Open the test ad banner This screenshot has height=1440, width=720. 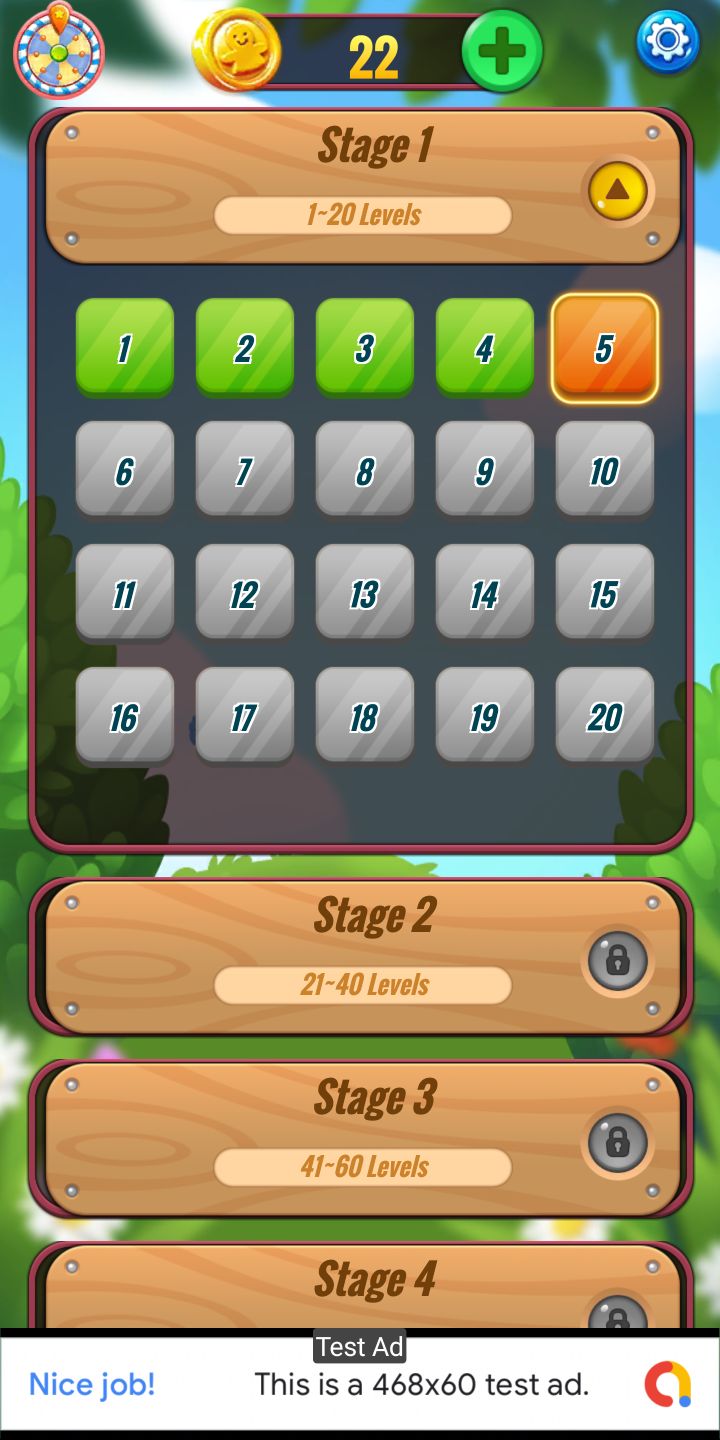pos(360,1385)
